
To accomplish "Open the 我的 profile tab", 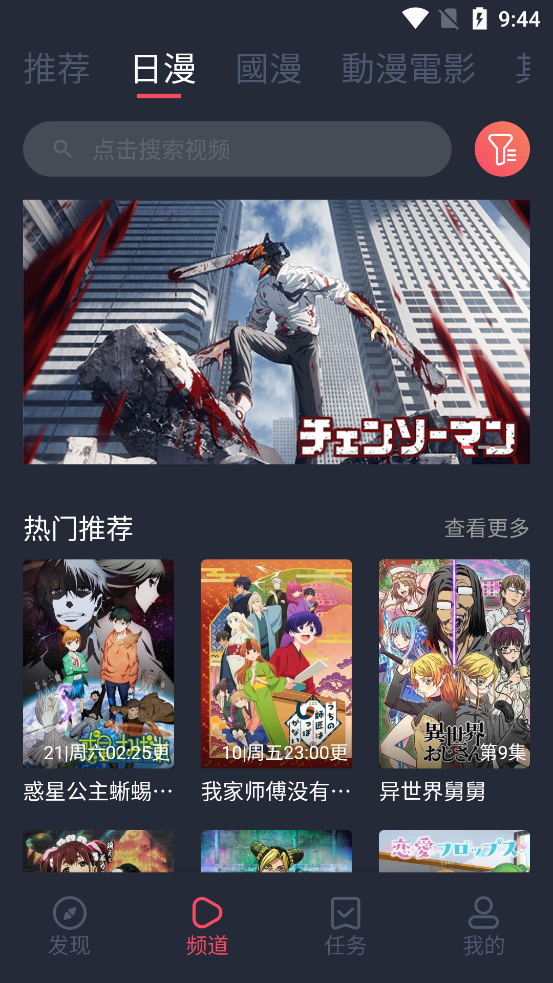I will (x=483, y=926).
